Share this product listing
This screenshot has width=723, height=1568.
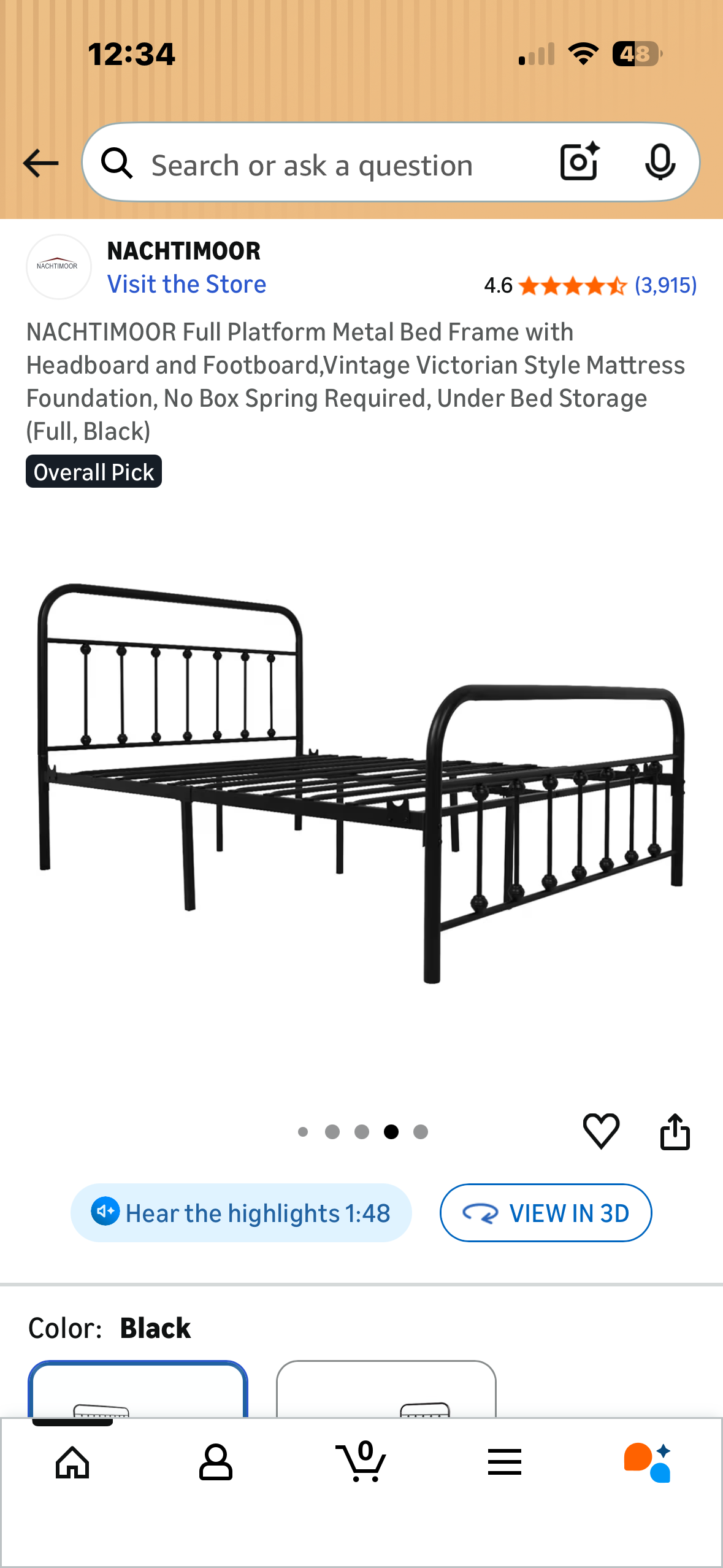tap(675, 1131)
